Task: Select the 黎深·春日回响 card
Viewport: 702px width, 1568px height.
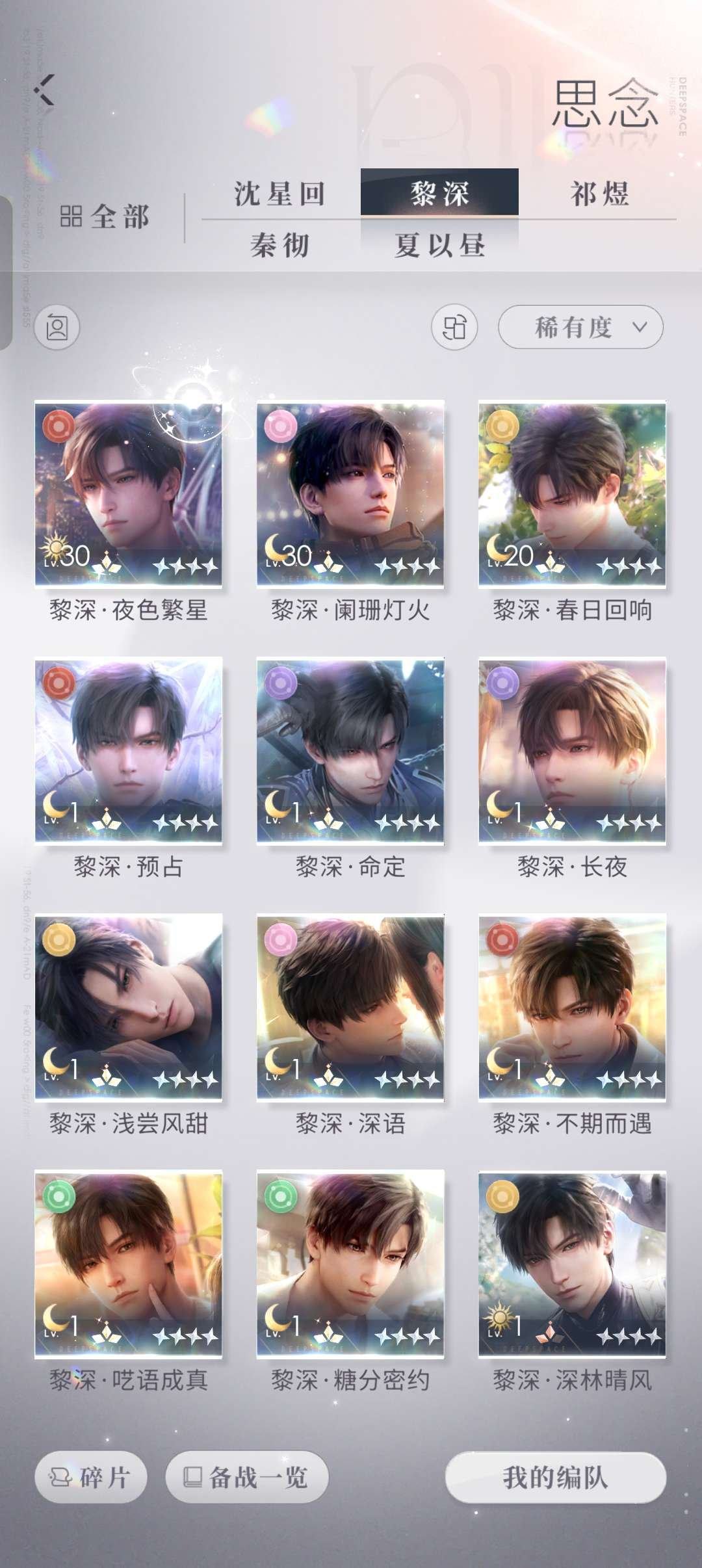Action: [572, 495]
